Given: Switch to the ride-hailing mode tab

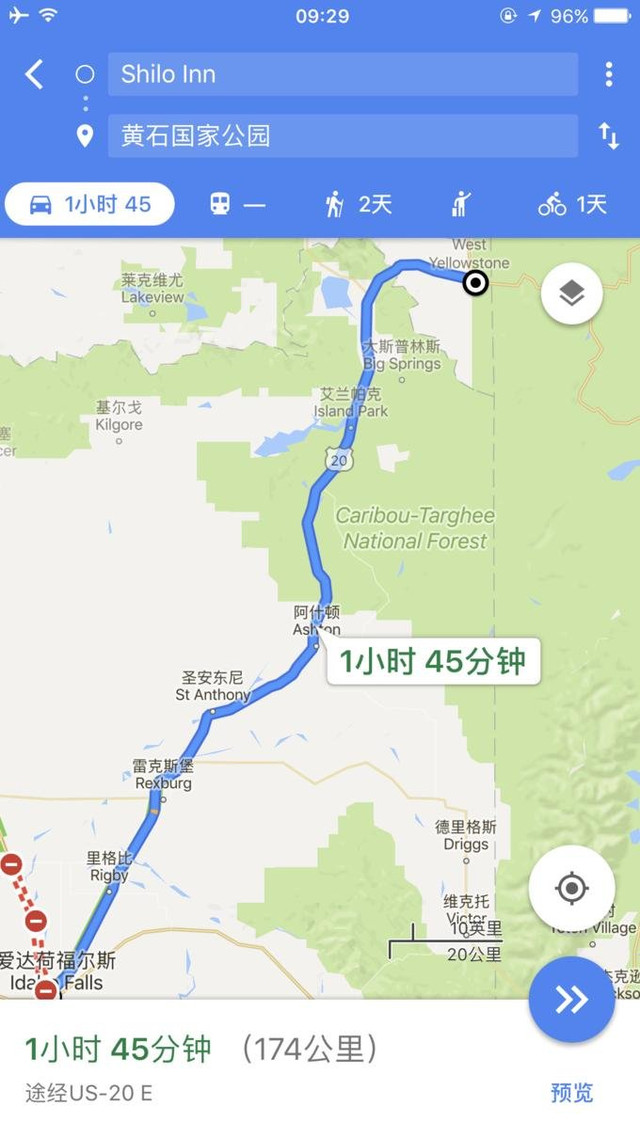Looking at the screenshot, I should (x=461, y=205).
